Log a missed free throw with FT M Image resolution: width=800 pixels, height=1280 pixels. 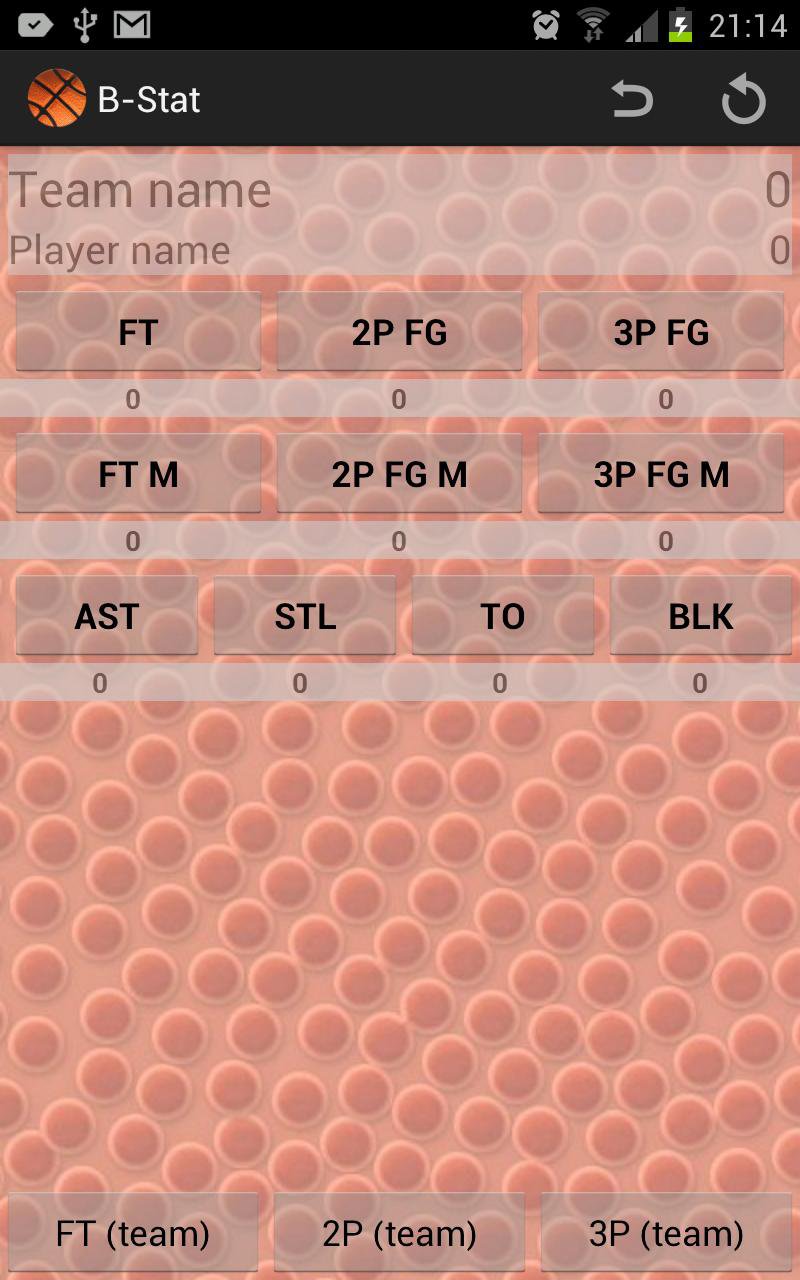pyautogui.click(x=137, y=473)
